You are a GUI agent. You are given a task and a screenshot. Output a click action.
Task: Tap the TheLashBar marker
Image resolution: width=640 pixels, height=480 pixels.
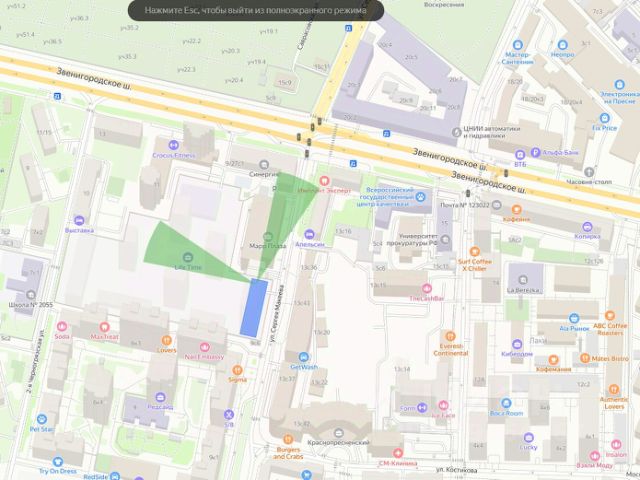click(427, 287)
